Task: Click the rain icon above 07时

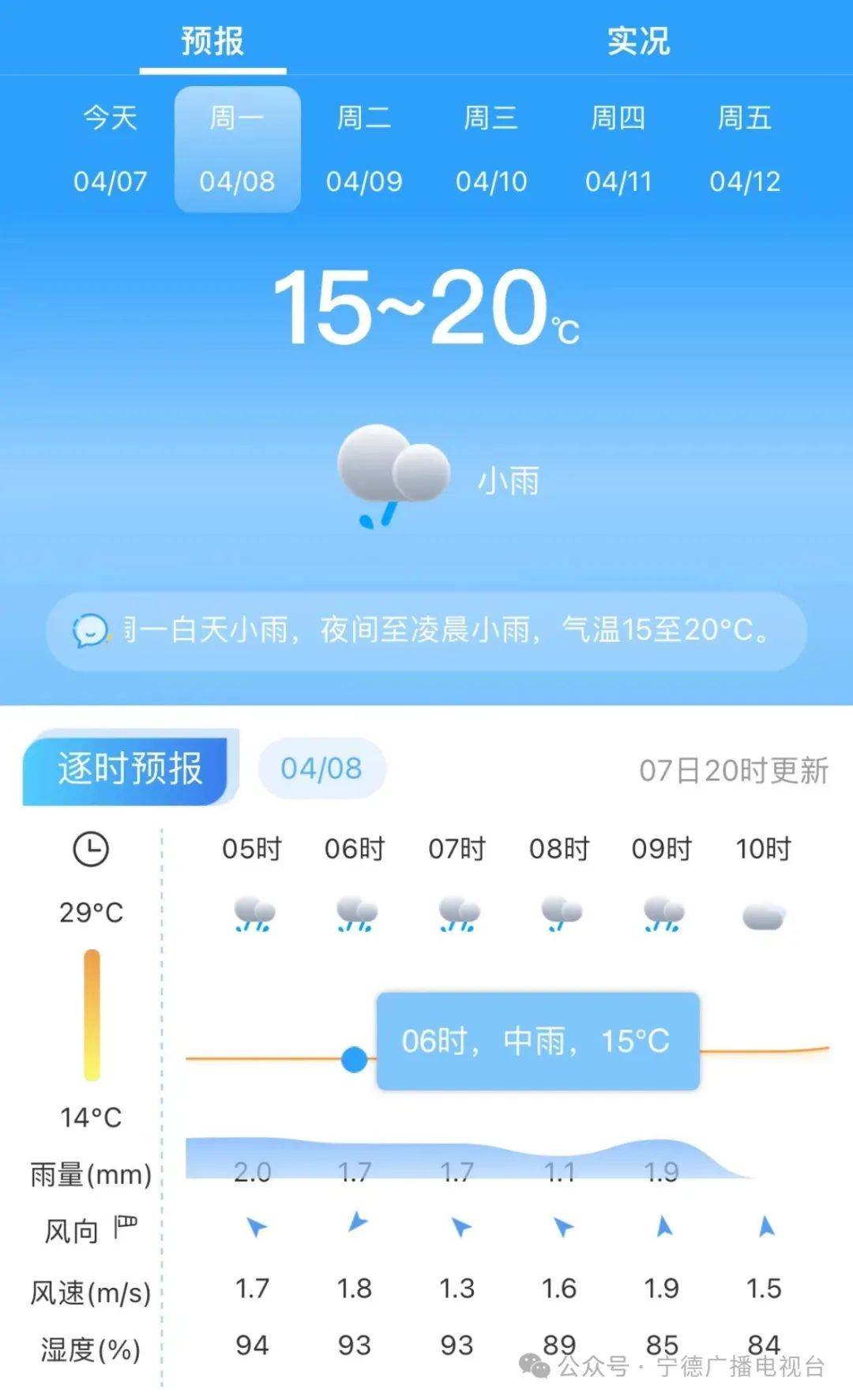Action: (x=457, y=916)
